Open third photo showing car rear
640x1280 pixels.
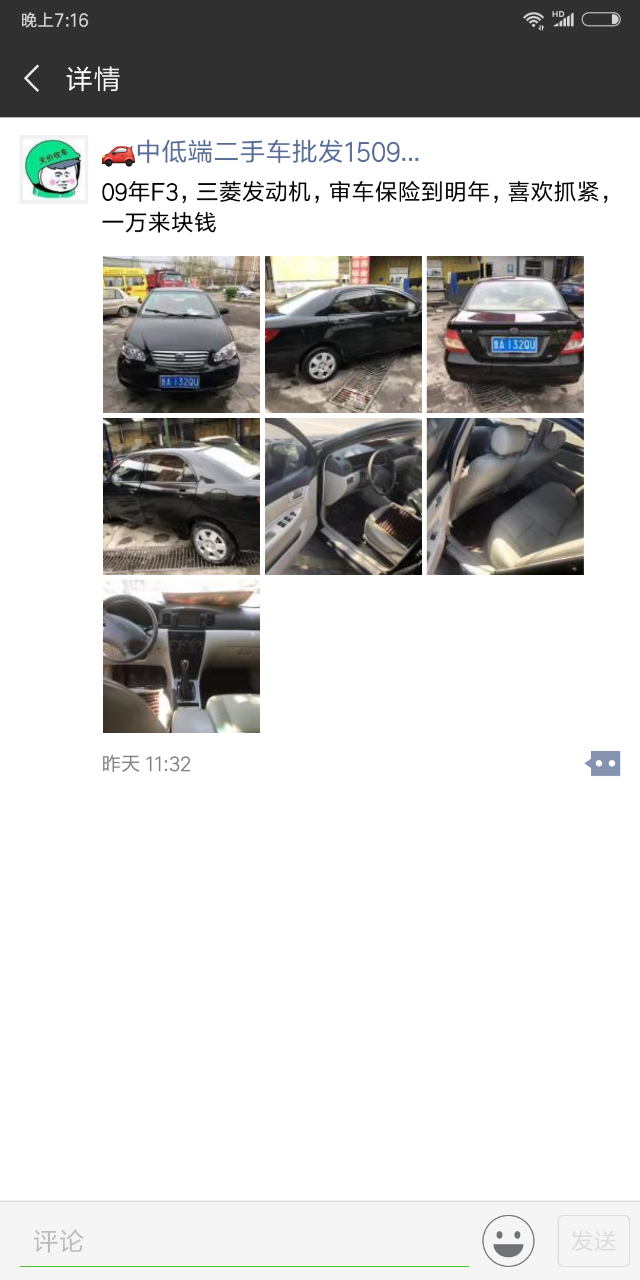pos(505,334)
